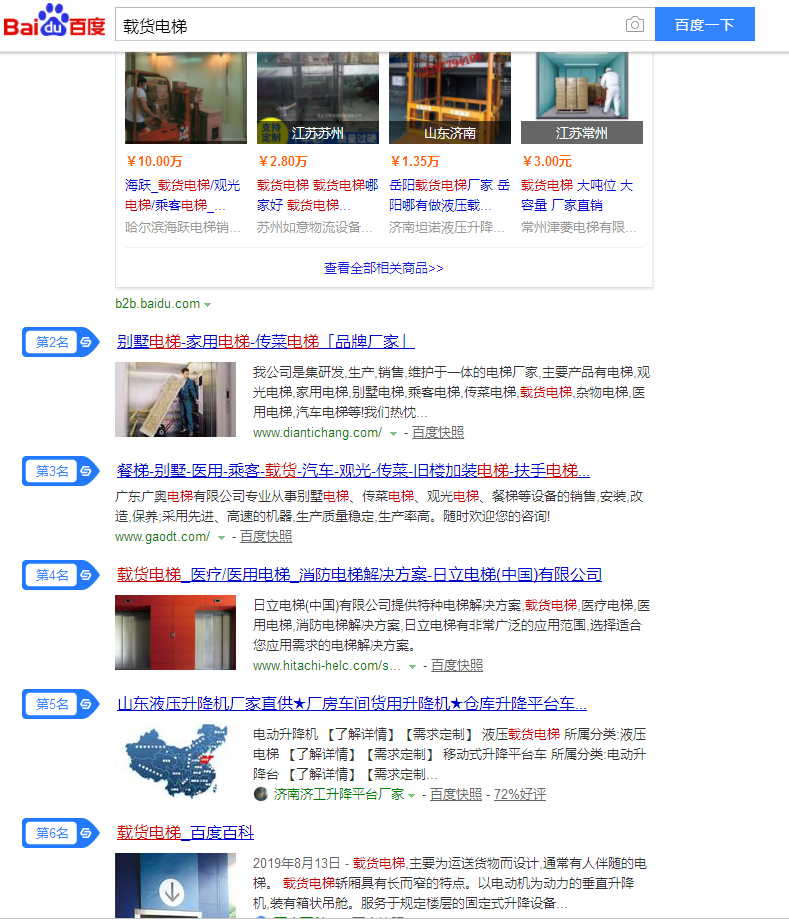Screen dimensions: 789x920
Task: Expand dropdown arrow beside b2b.baidu.com
Action: pos(208,304)
